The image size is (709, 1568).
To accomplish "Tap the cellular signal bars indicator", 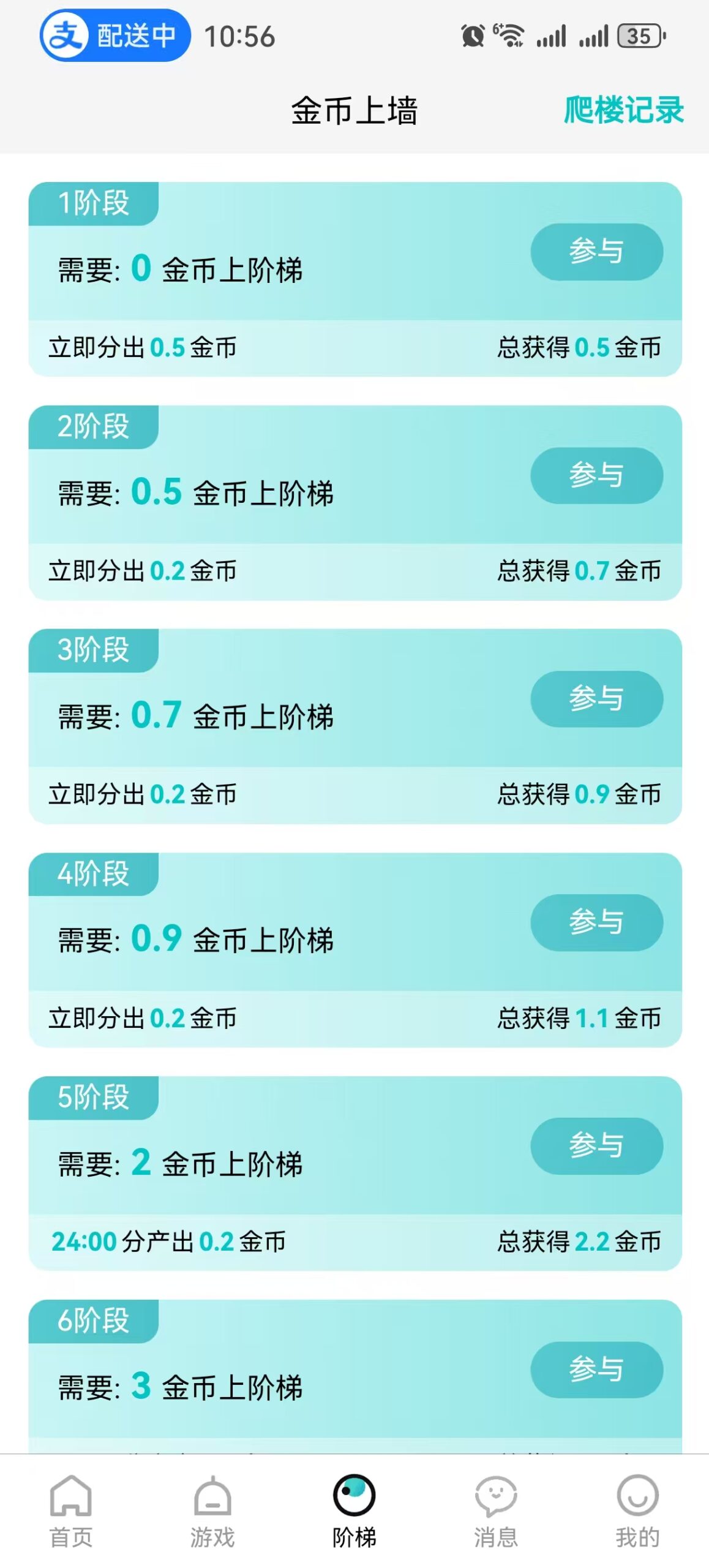I will (x=551, y=36).
